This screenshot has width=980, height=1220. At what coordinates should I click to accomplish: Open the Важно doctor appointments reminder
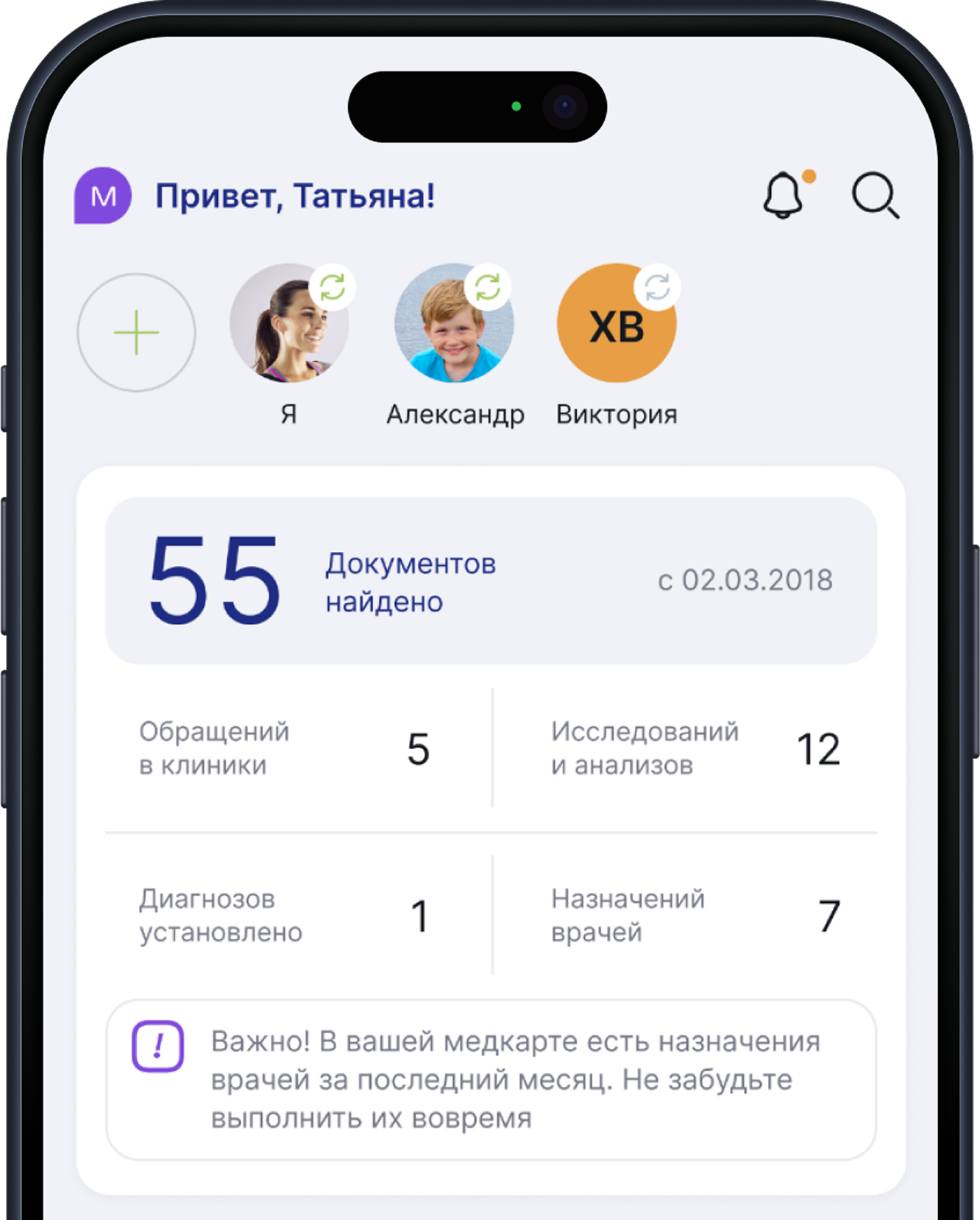tap(491, 1079)
